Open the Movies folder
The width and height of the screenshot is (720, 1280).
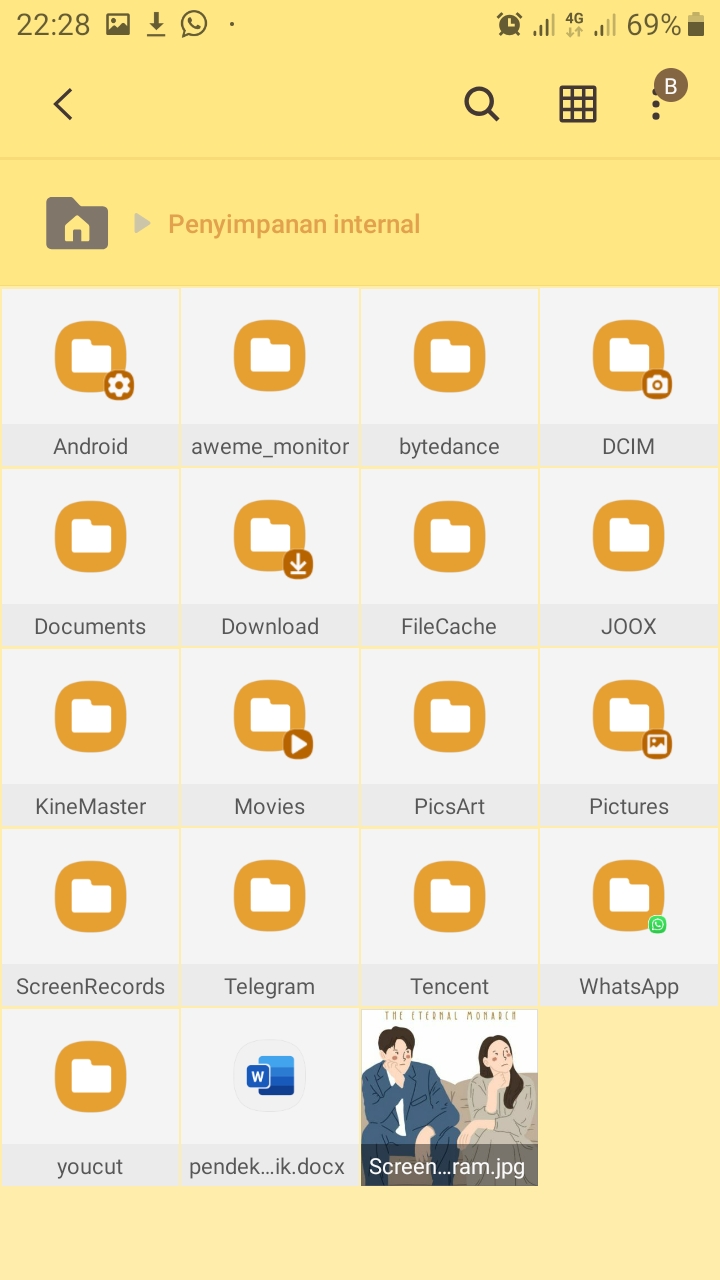(270, 737)
